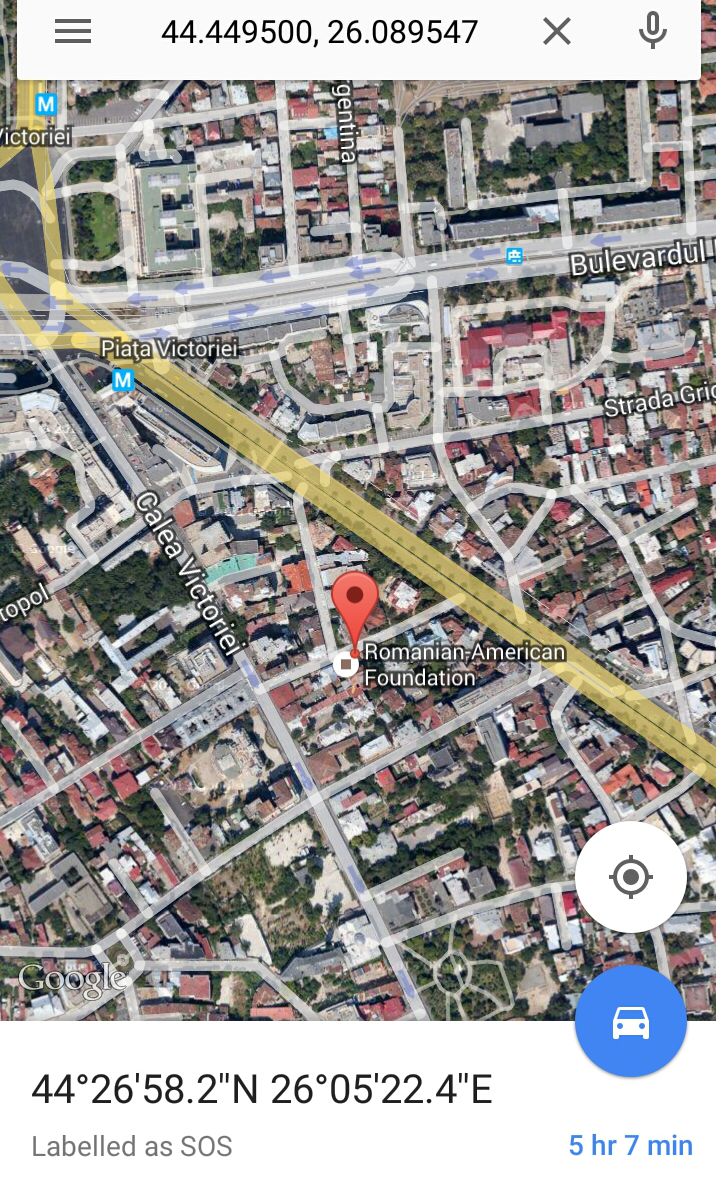Image resolution: width=716 pixels, height=1196 pixels.
Task: Expand the coordinates info panel
Action: tap(358, 1108)
